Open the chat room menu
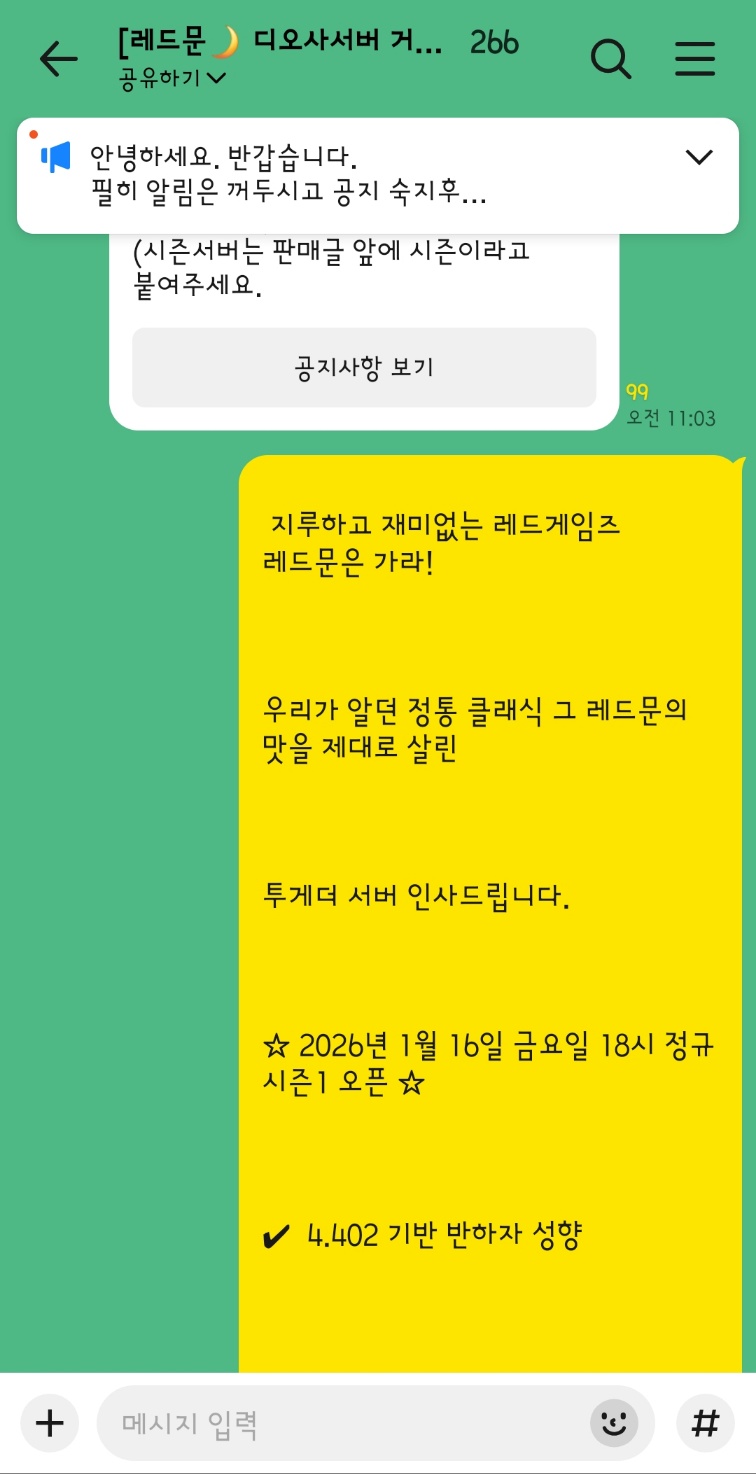Screen dimensions: 756x1474 695,60
